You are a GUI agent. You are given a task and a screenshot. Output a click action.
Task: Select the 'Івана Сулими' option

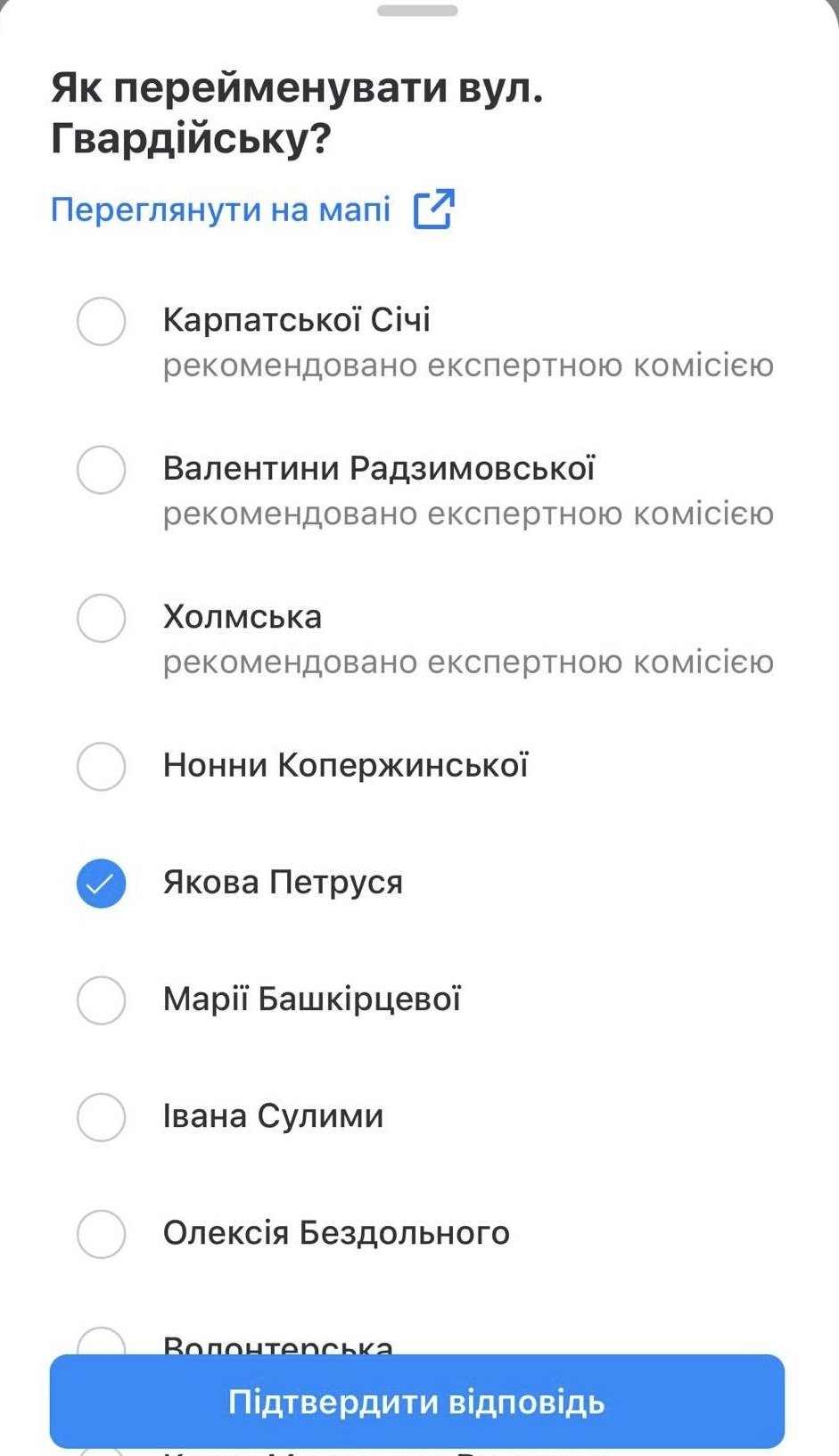click(101, 1116)
